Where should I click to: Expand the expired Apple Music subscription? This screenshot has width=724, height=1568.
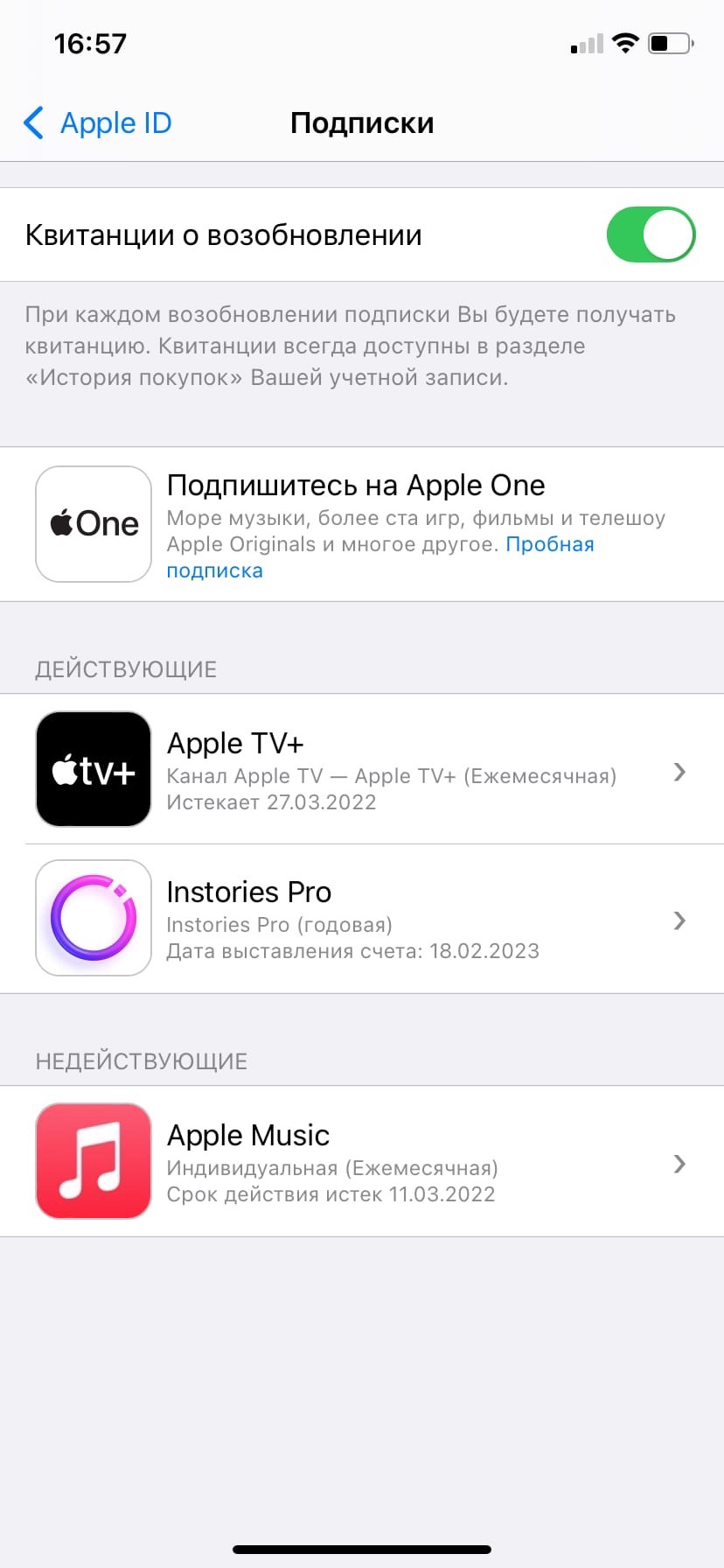coord(679,1164)
